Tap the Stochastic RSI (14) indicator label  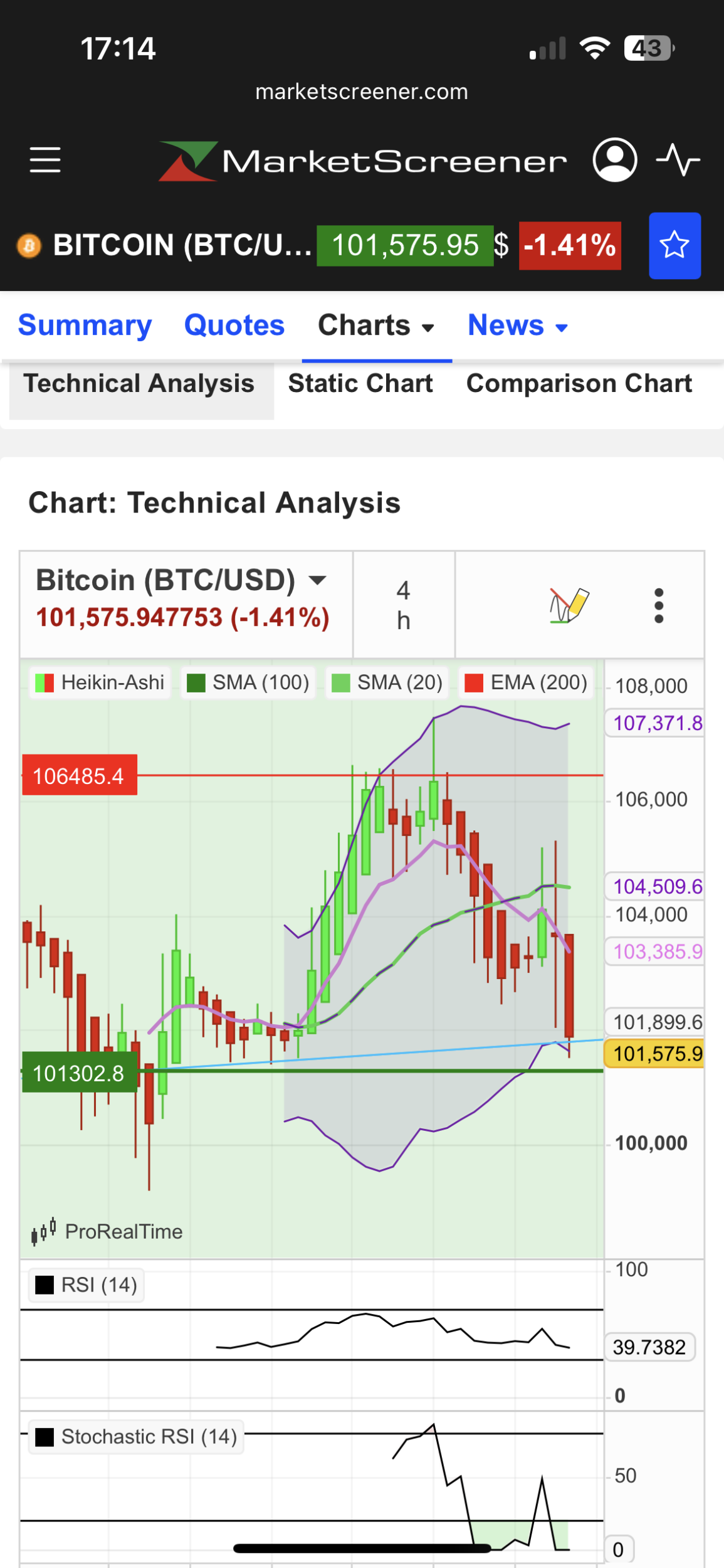point(137,1436)
